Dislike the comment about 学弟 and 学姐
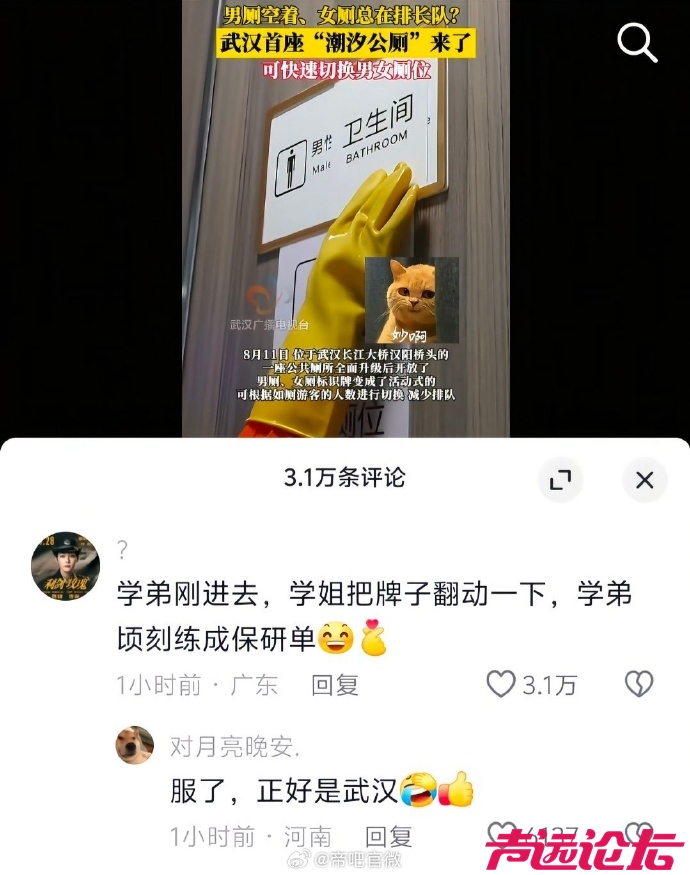 tap(638, 684)
